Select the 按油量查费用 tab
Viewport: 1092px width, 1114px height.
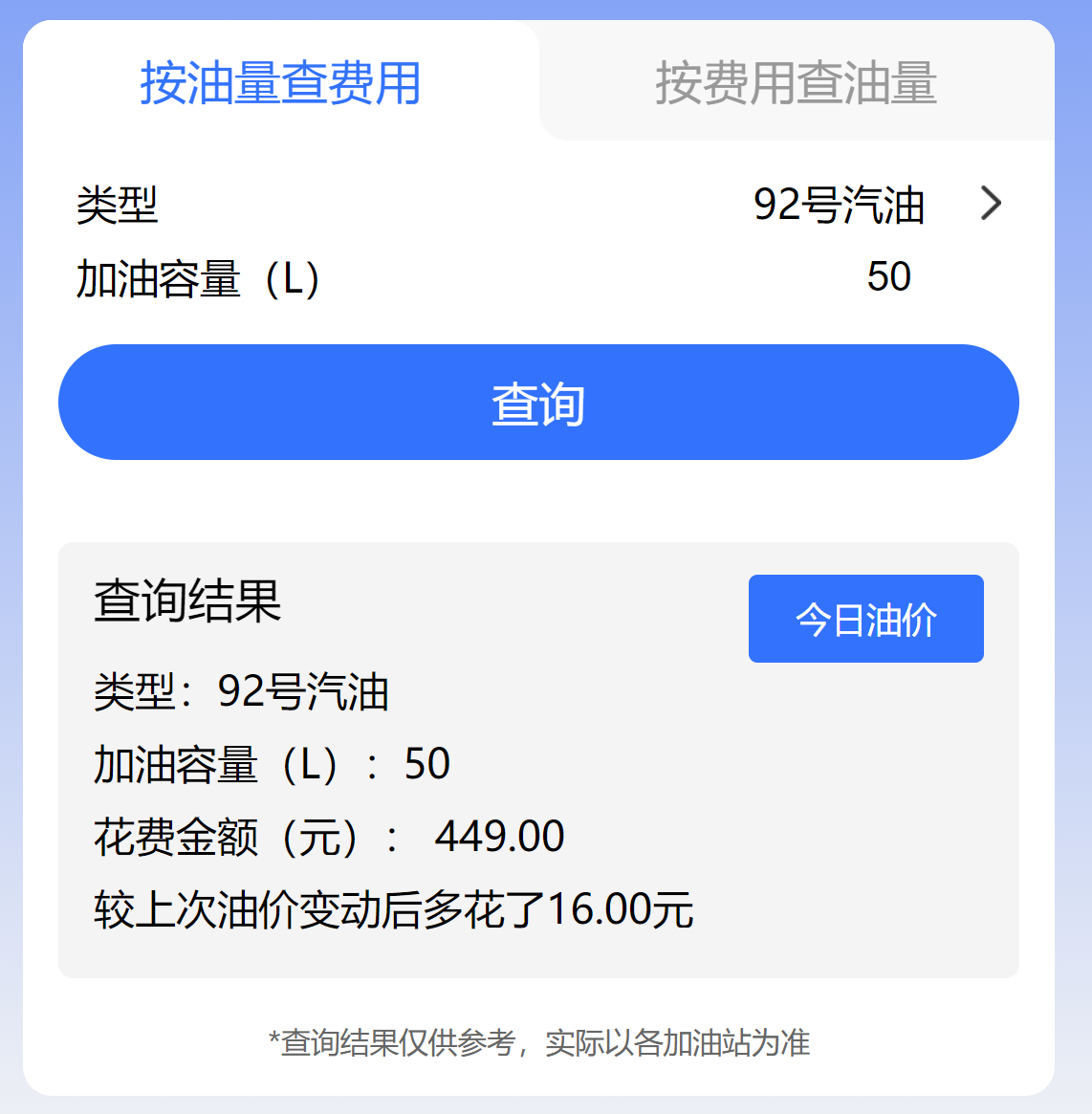[280, 83]
